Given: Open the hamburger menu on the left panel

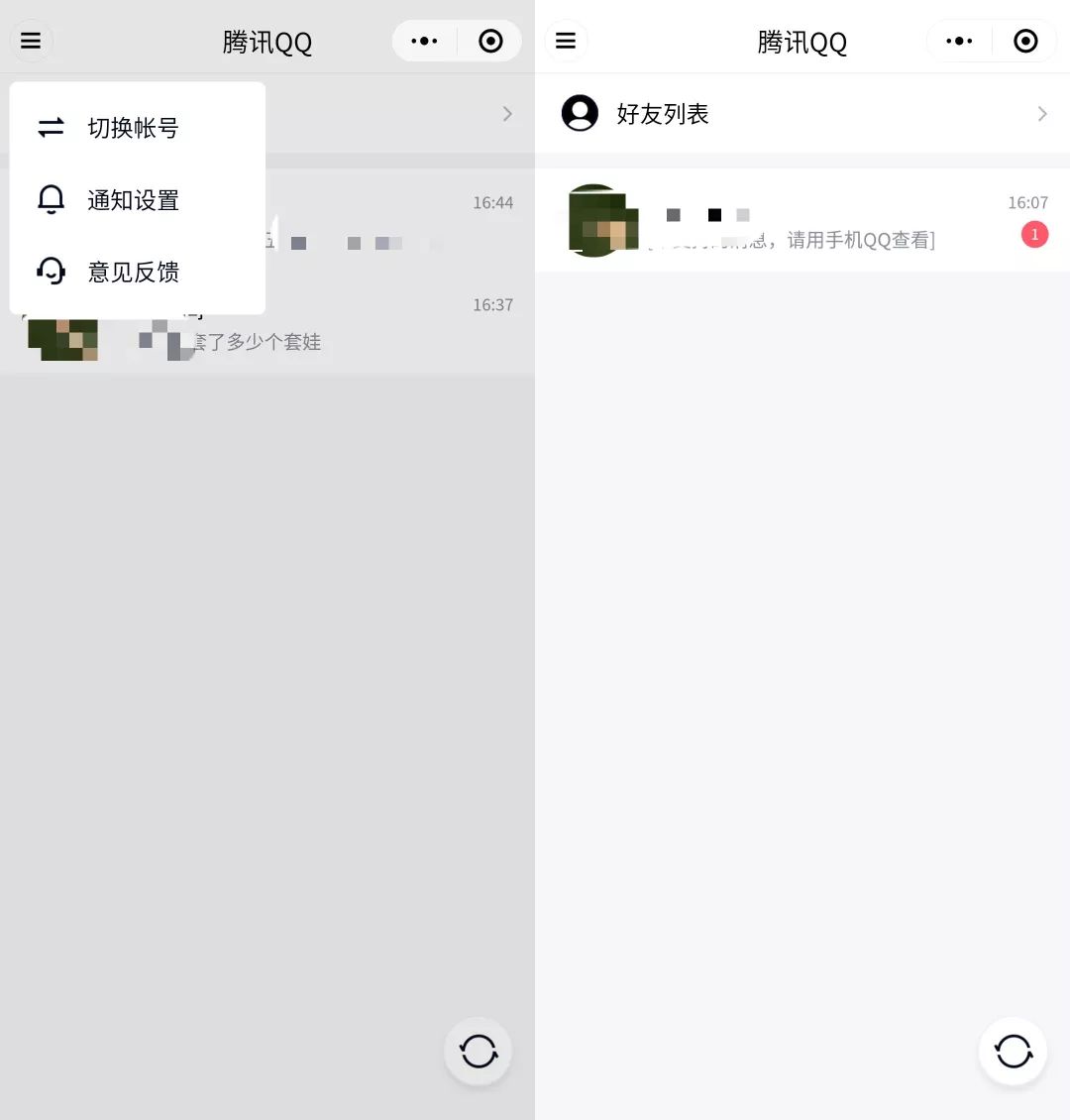Looking at the screenshot, I should (x=31, y=41).
